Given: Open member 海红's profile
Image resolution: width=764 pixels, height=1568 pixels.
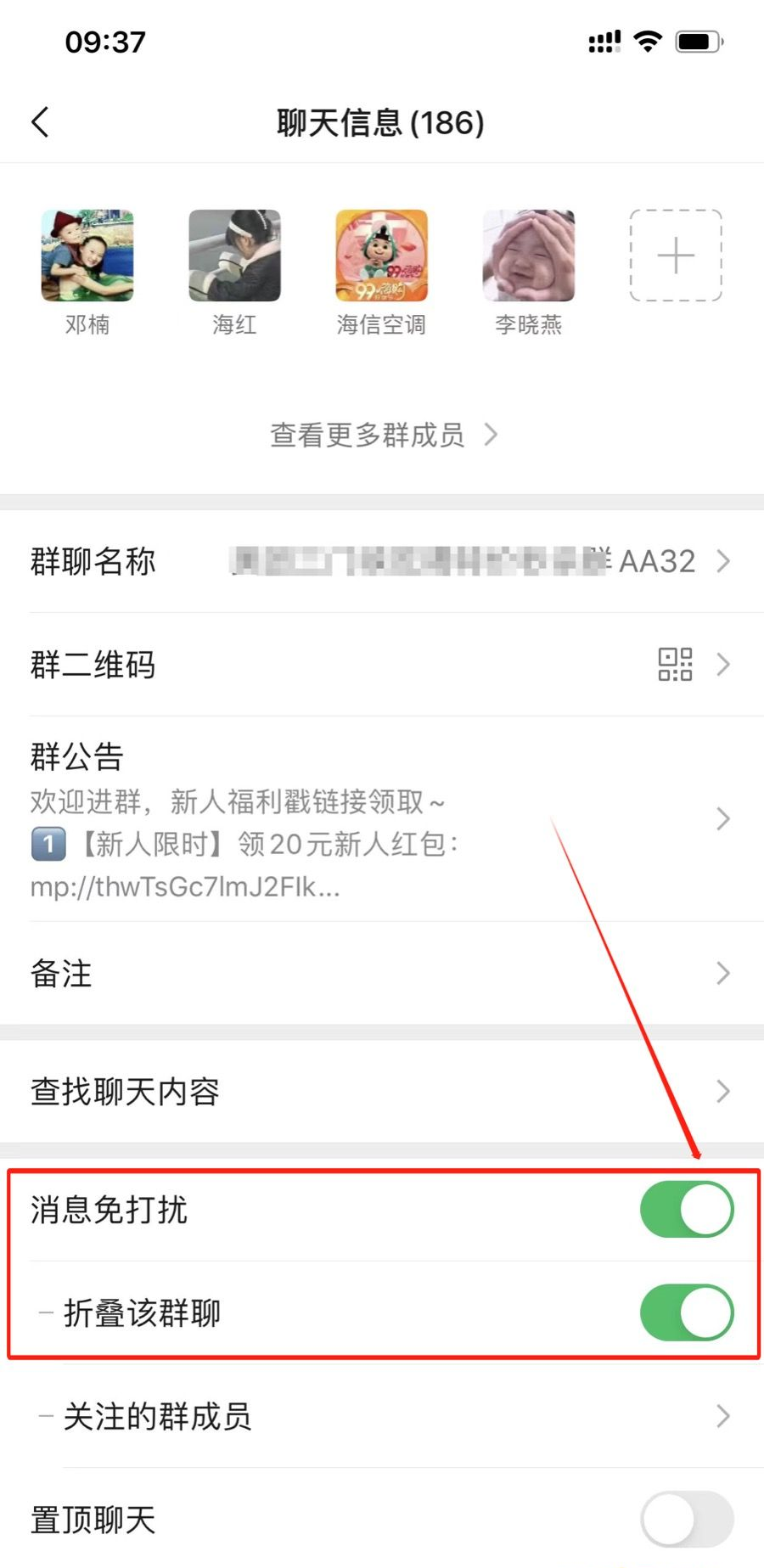Looking at the screenshot, I should pos(234,256).
